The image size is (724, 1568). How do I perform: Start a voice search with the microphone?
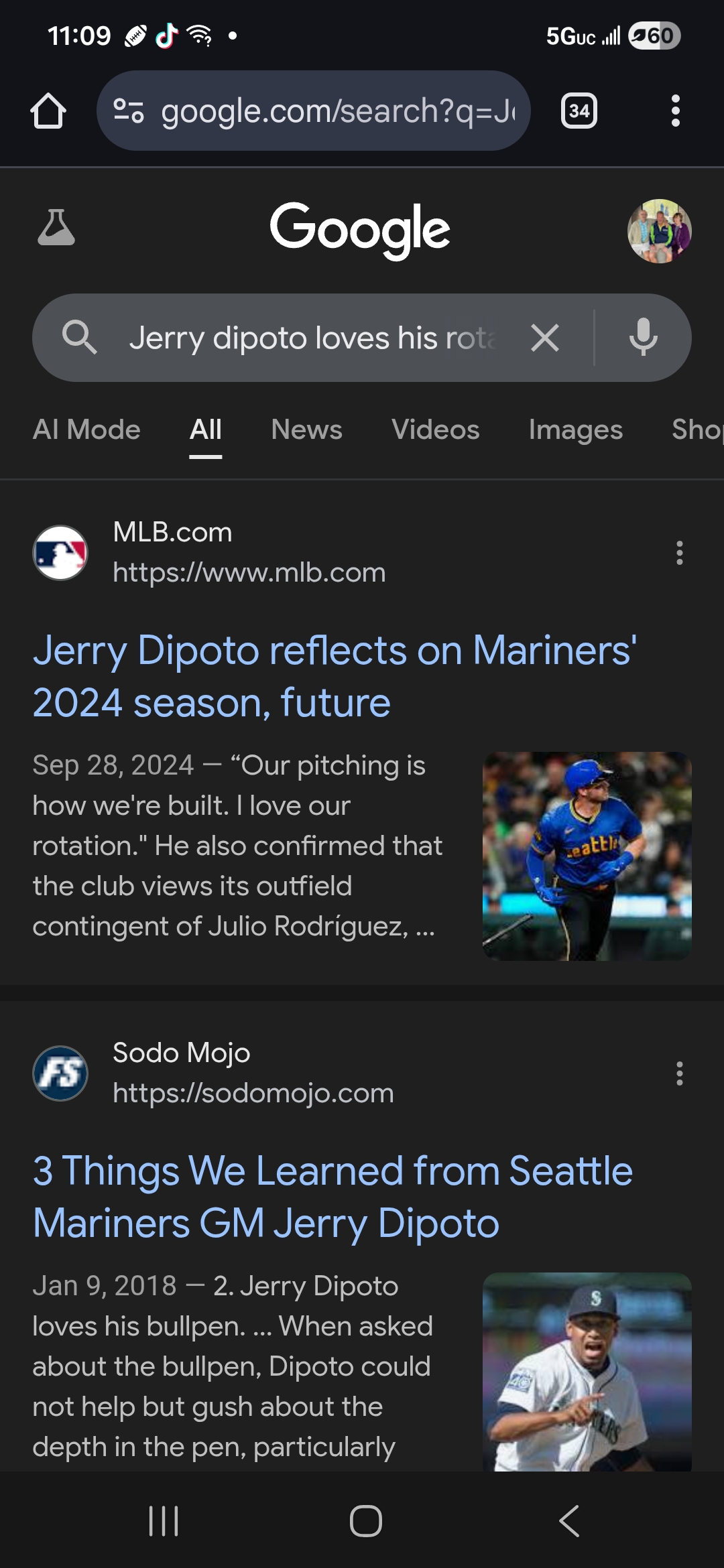coord(643,338)
